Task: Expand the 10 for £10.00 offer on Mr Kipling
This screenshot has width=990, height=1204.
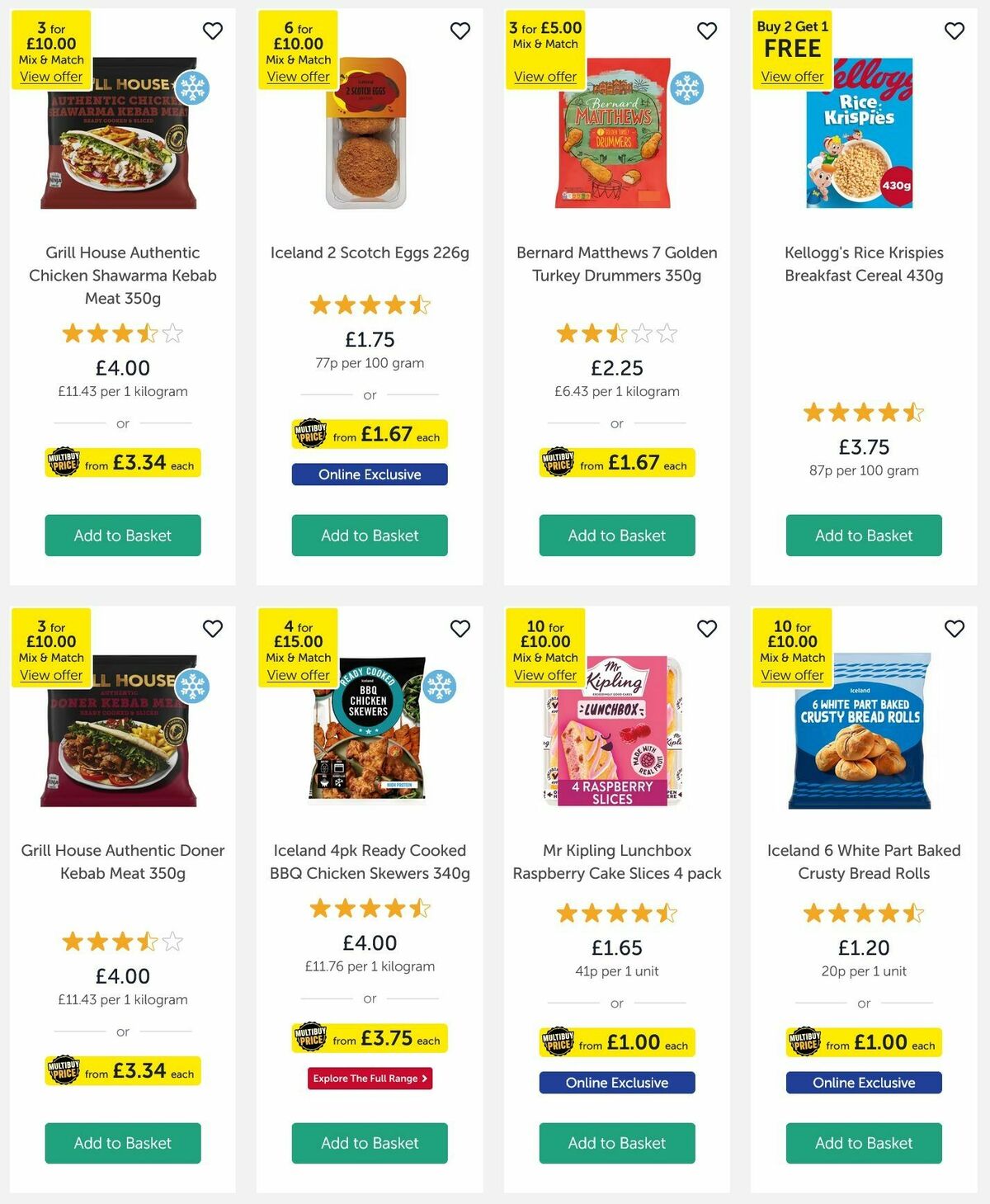Action: click(545, 674)
